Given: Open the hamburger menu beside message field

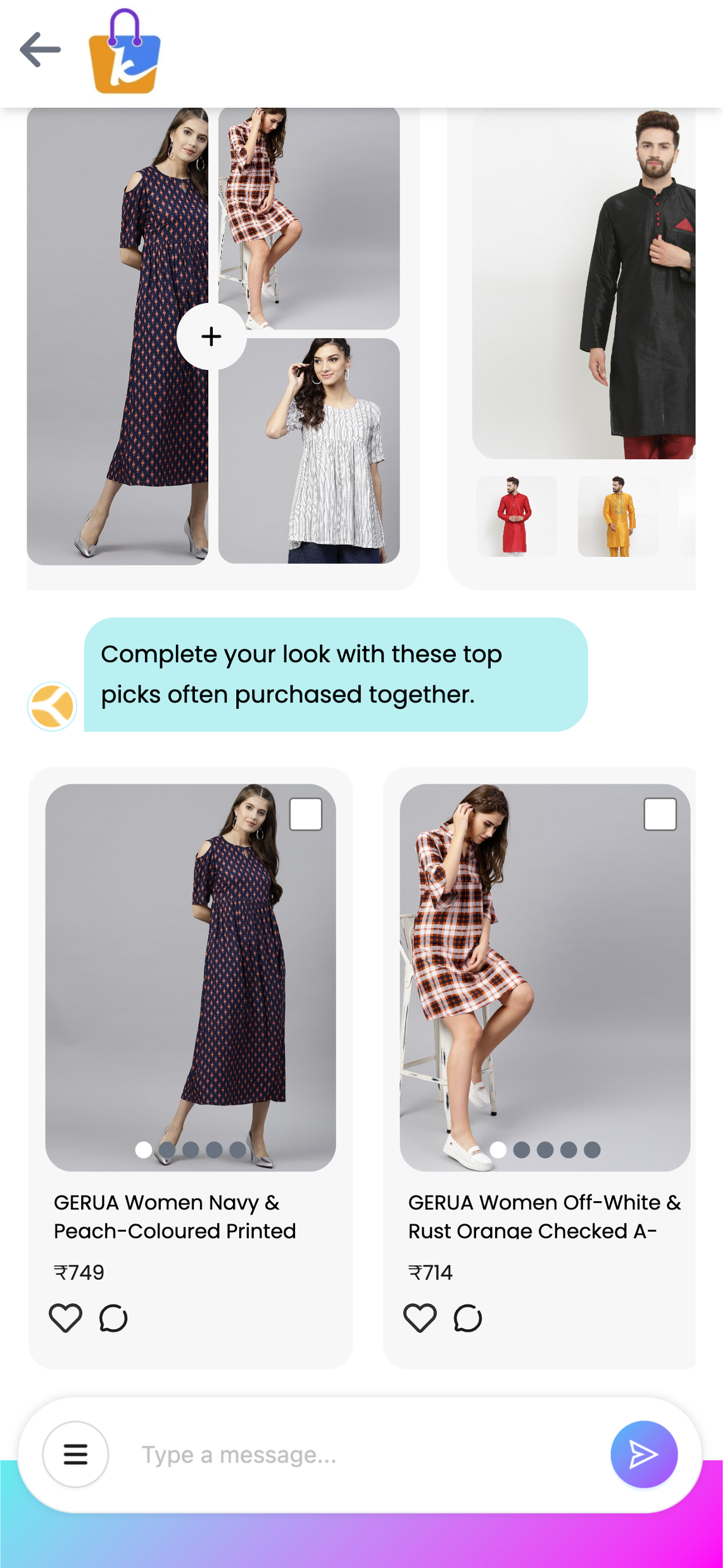Looking at the screenshot, I should tap(76, 1454).
